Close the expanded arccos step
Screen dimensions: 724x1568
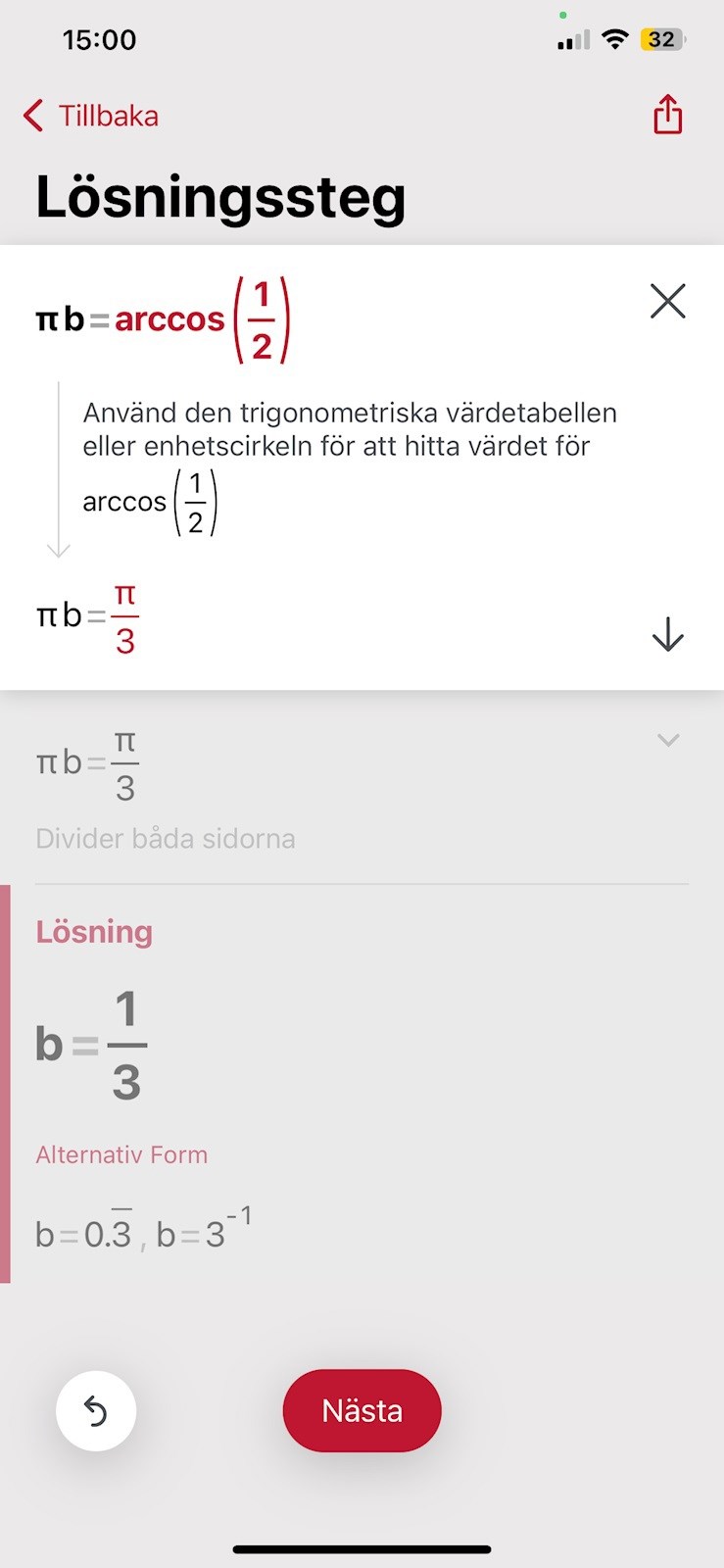tap(667, 301)
